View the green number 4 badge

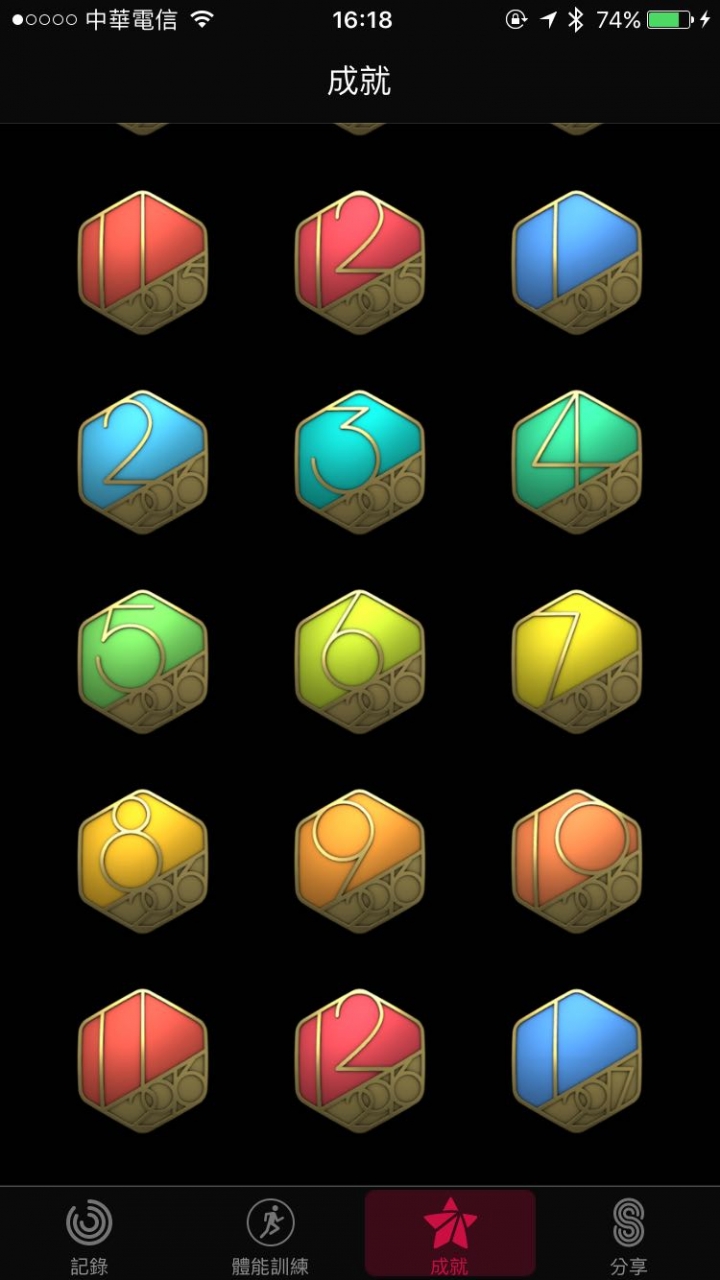[577, 462]
